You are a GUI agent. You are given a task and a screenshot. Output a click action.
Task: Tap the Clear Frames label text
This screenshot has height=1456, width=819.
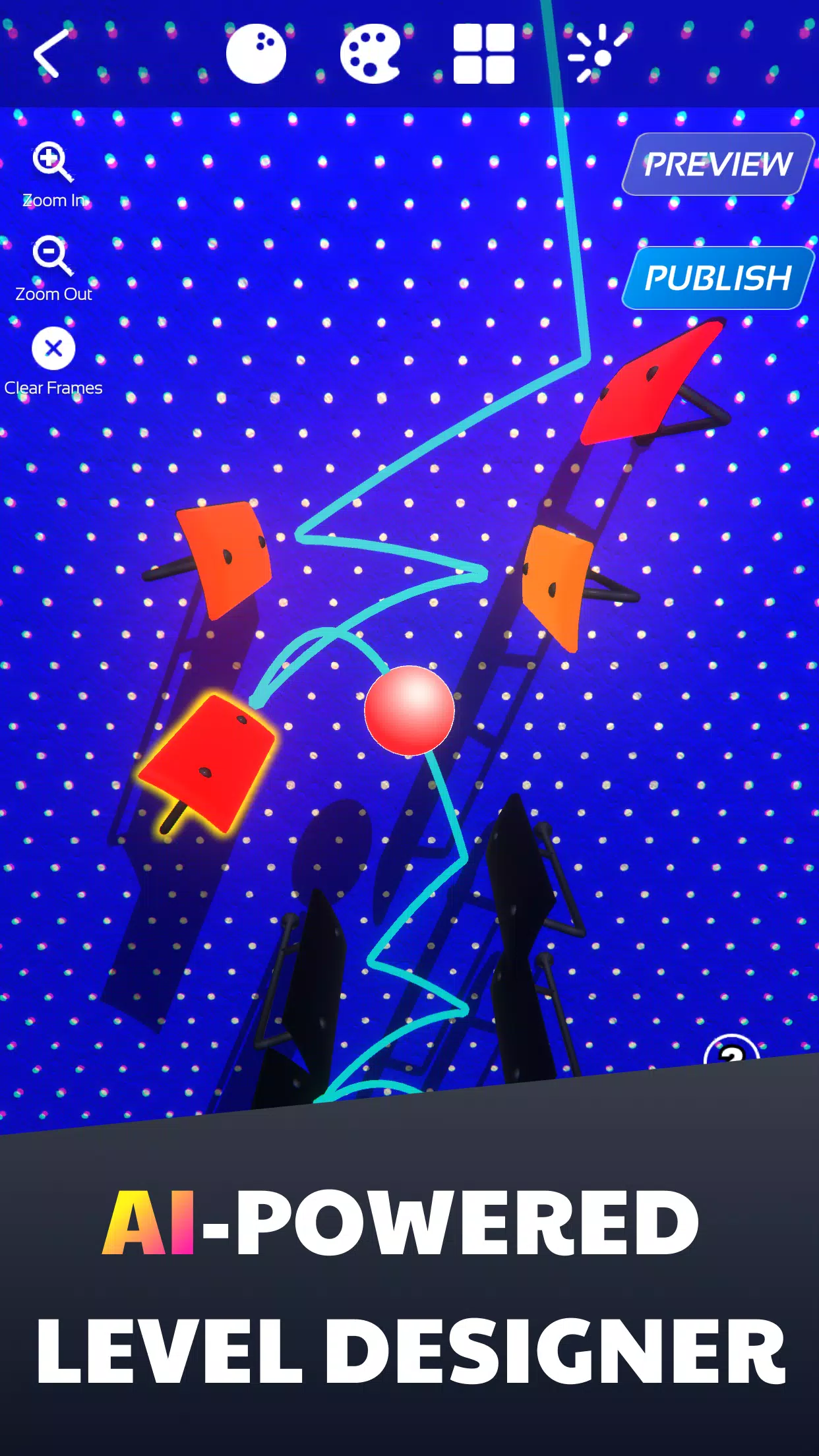click(53, 388)
